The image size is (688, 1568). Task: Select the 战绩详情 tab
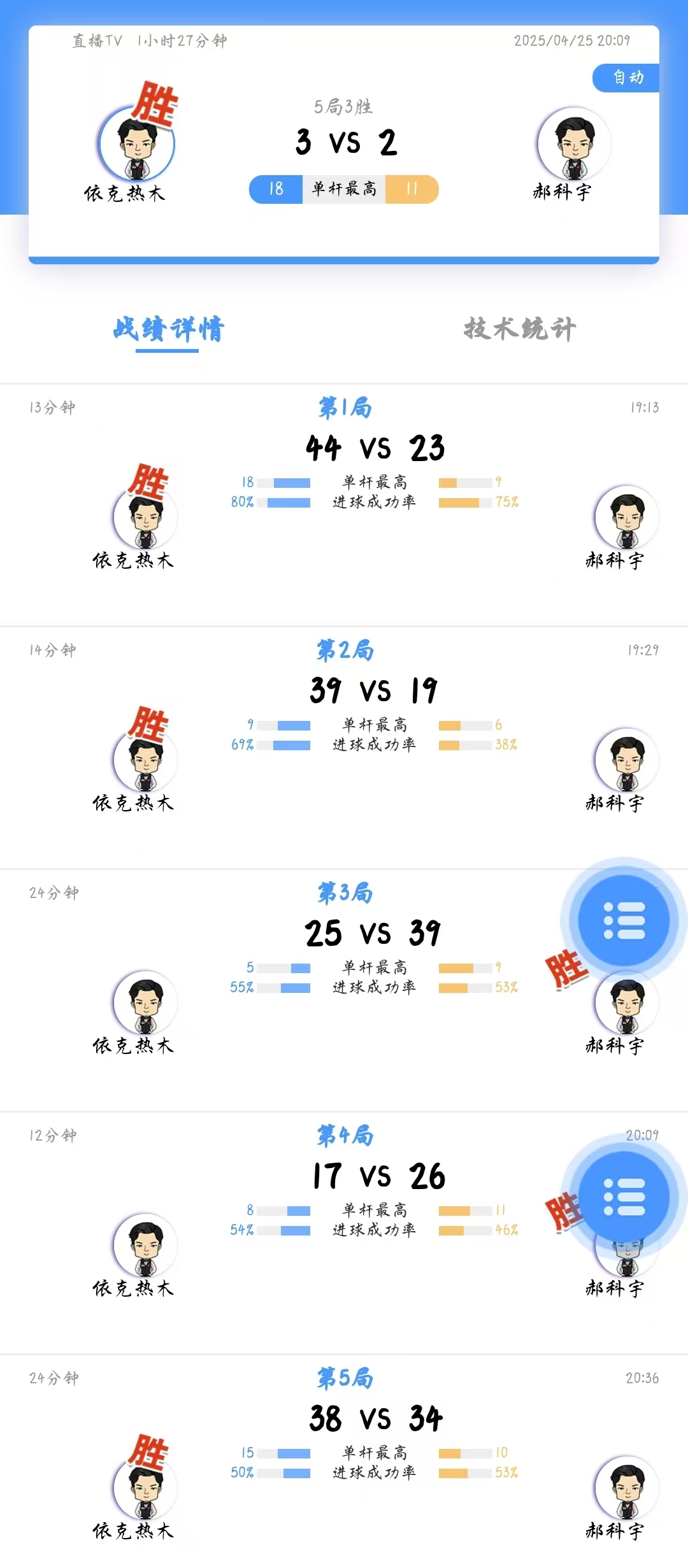tap(169, 329)
